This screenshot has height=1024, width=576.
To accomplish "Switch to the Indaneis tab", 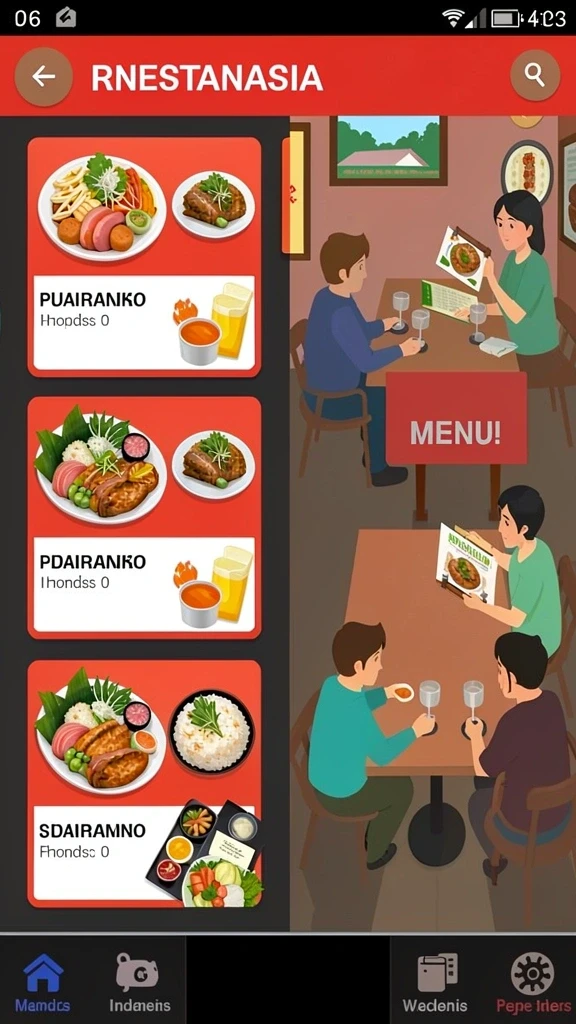I will pos(139,982).
